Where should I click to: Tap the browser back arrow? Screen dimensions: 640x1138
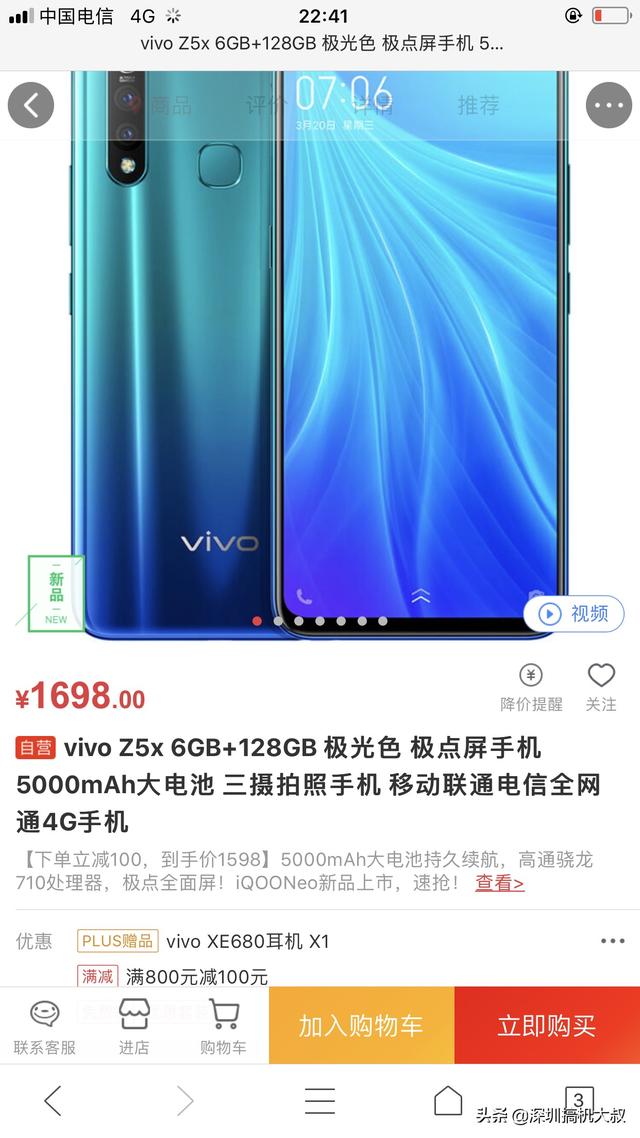[x=53, y=1101]
